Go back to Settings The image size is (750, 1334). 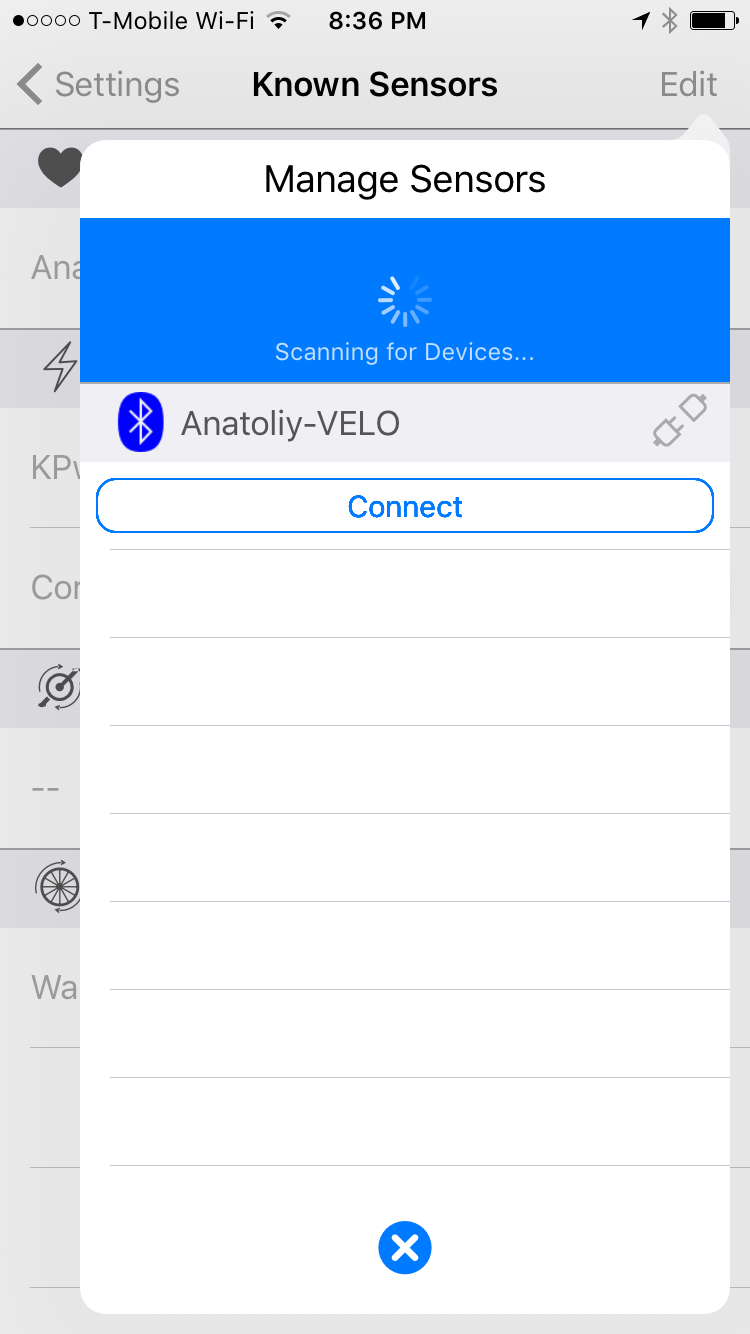(x=98, y=85)
